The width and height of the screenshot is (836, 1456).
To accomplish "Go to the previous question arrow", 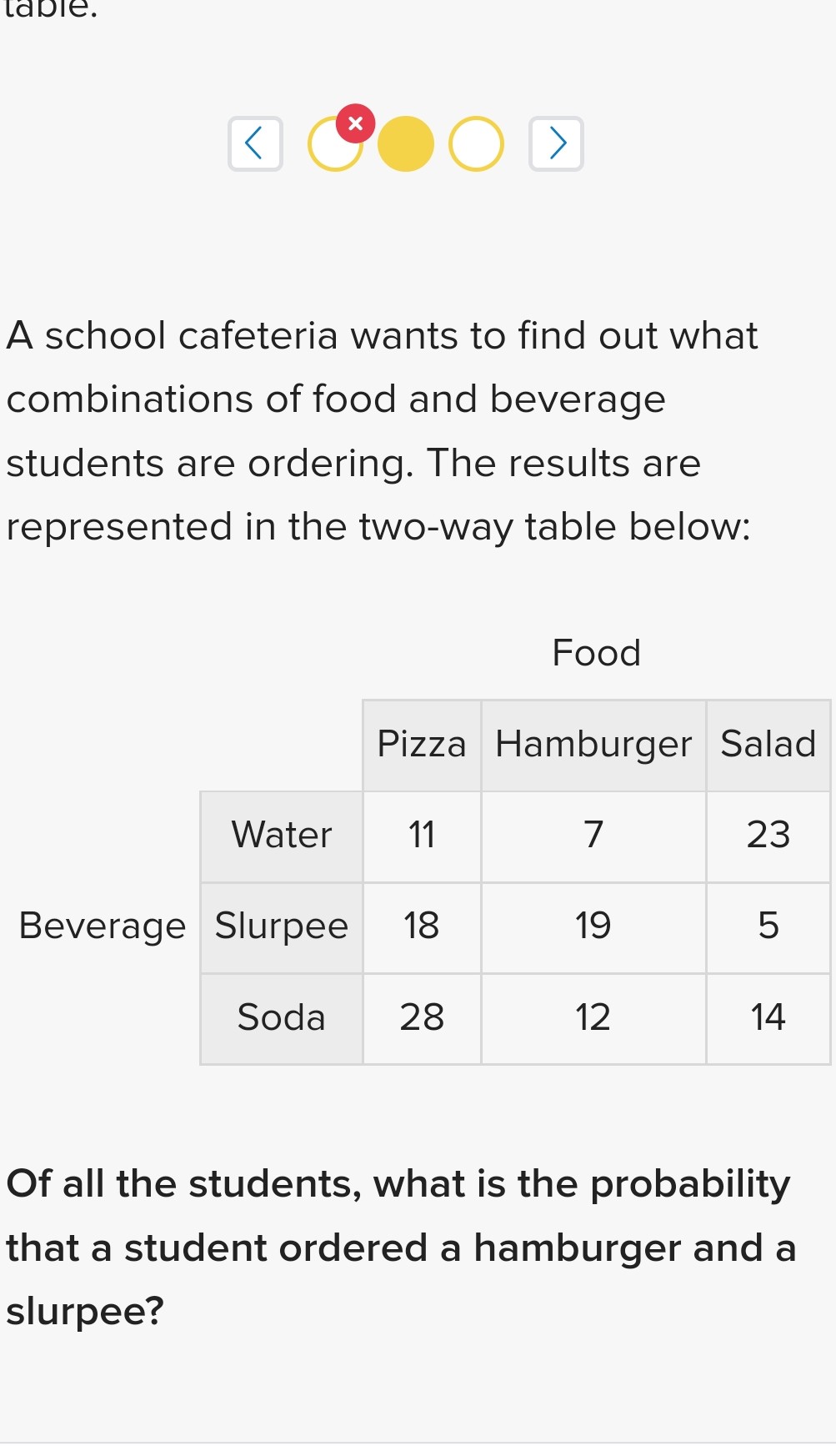I will click(x=255, y=143).
